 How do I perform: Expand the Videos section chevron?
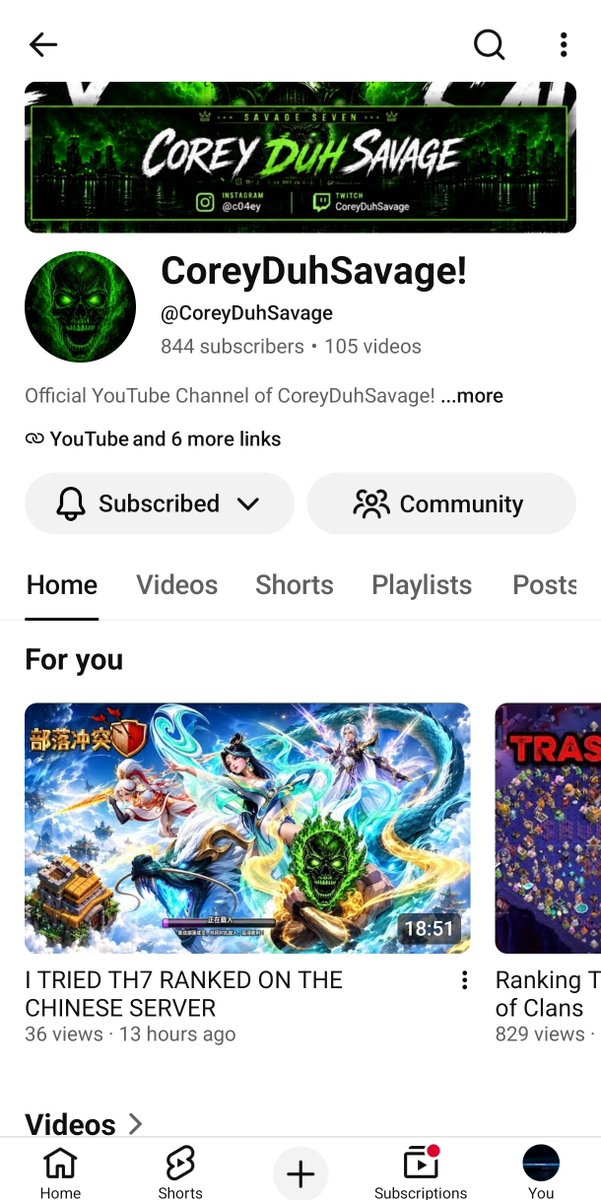[135, 1124]
